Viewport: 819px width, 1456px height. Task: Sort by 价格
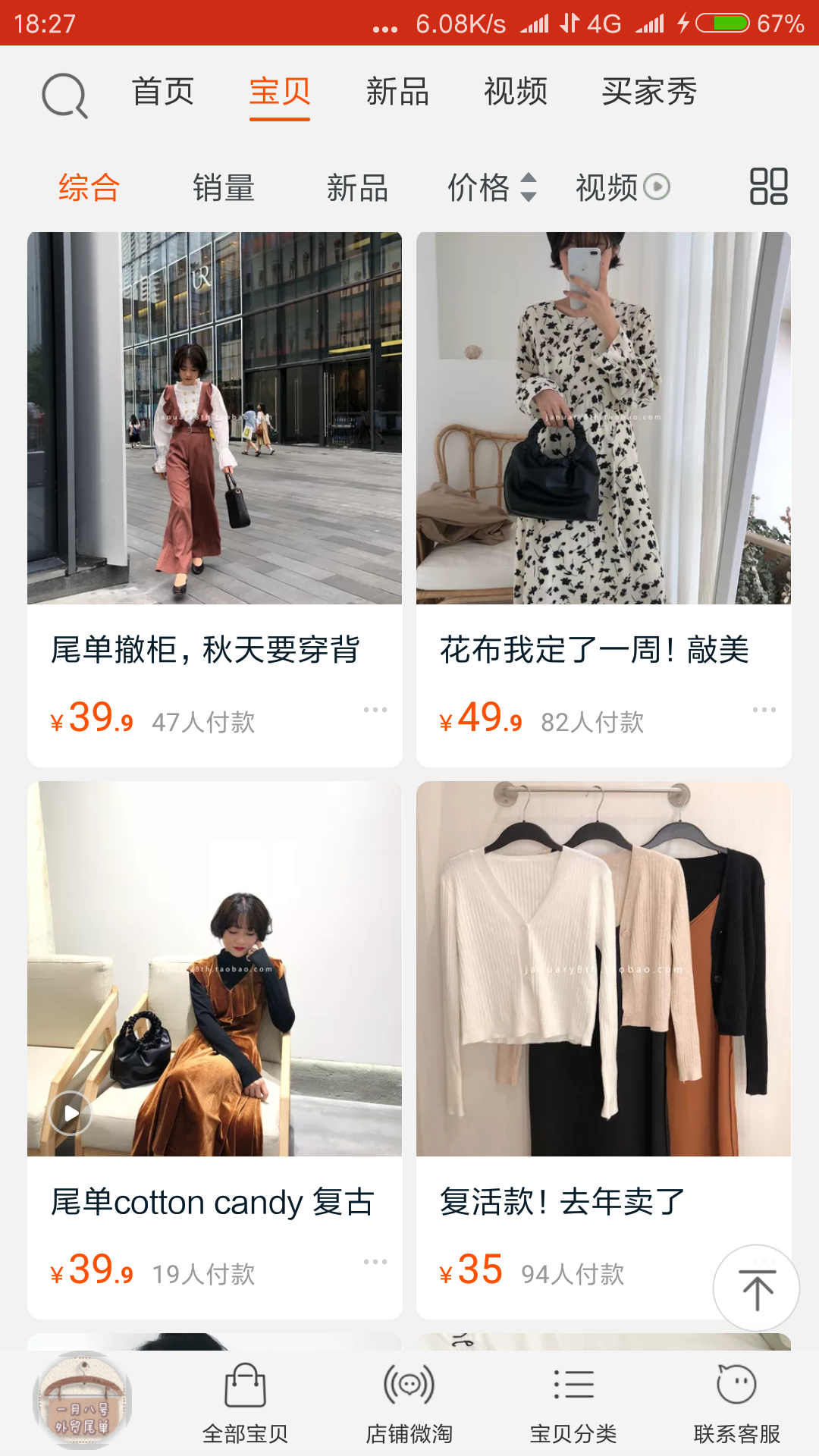(x=492, y=187)
